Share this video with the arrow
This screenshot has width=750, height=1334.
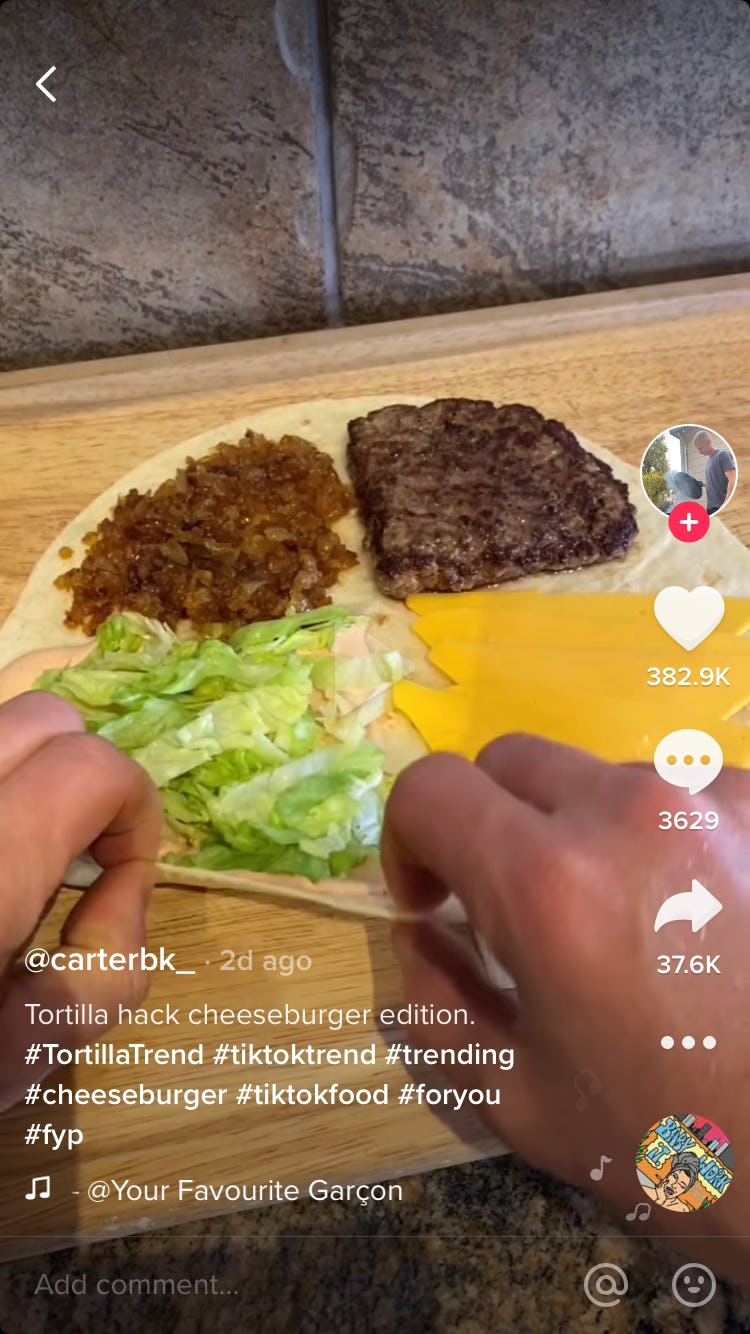pos(689,906)
